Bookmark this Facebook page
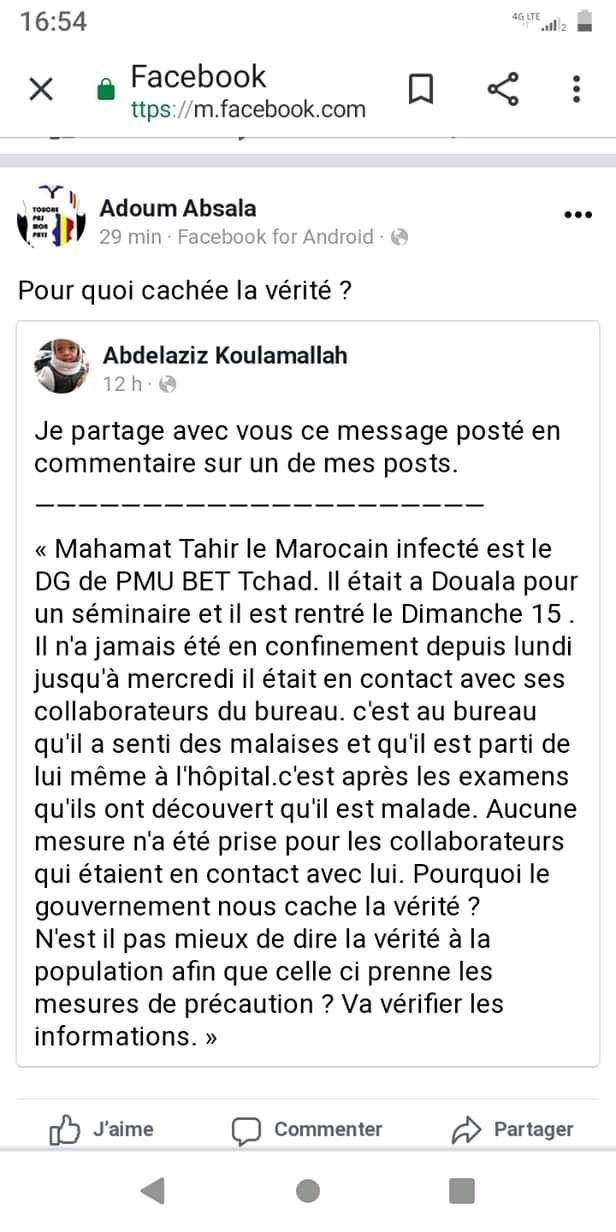This screenshot has height=1232, width=616. 421,90
